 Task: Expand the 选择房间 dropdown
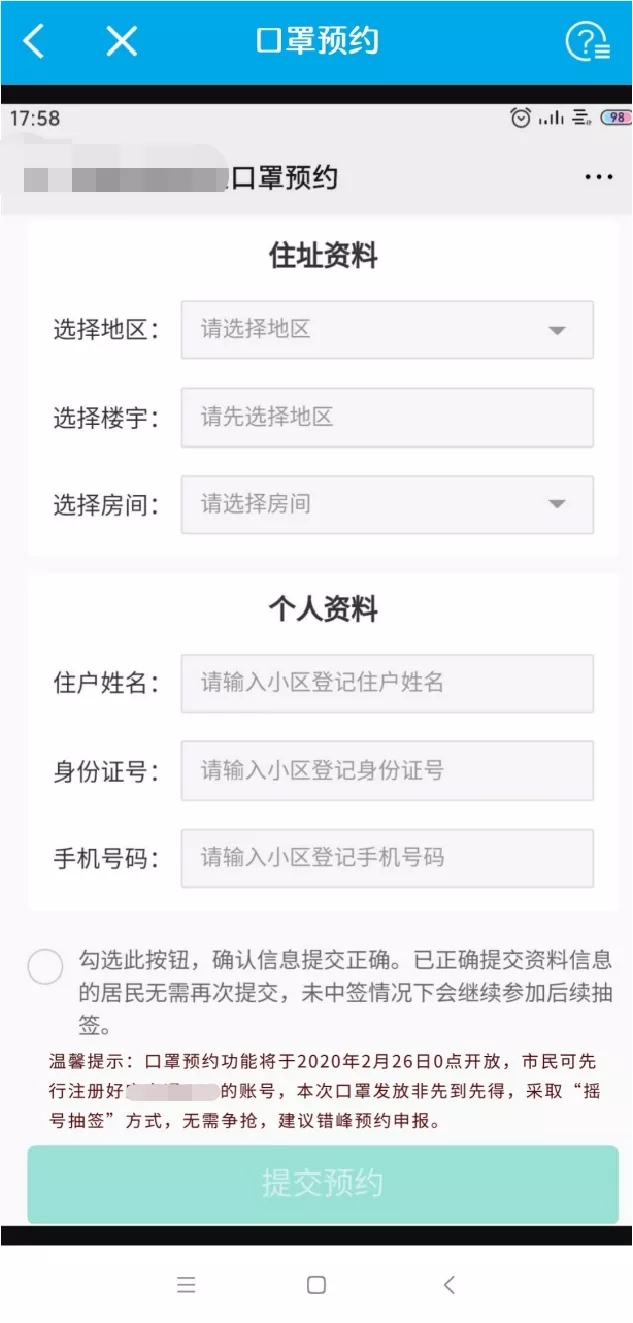click(x=387, y=505)
